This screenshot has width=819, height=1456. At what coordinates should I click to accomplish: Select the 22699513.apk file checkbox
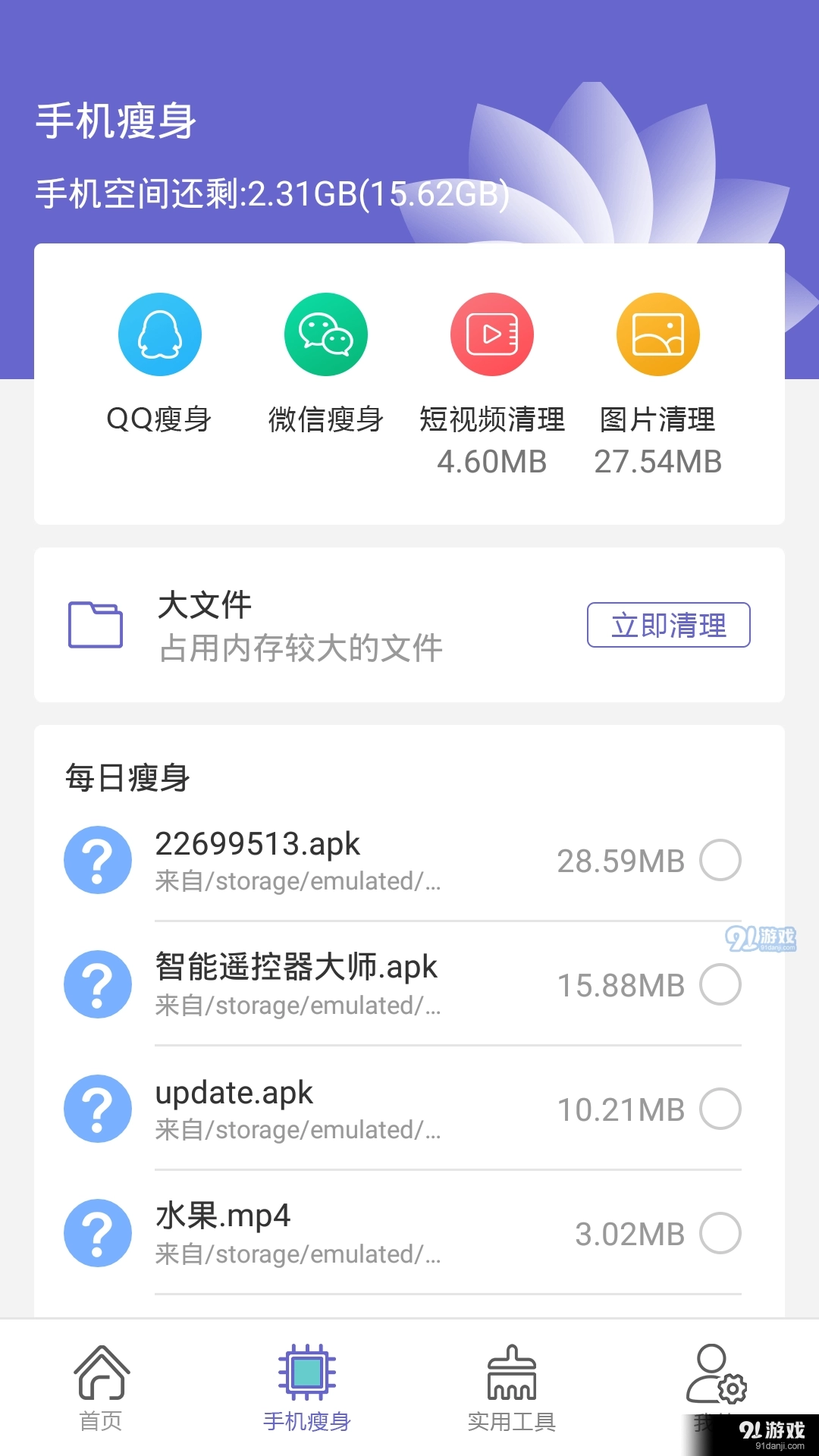pyautogui.click(x=720, y=860)
